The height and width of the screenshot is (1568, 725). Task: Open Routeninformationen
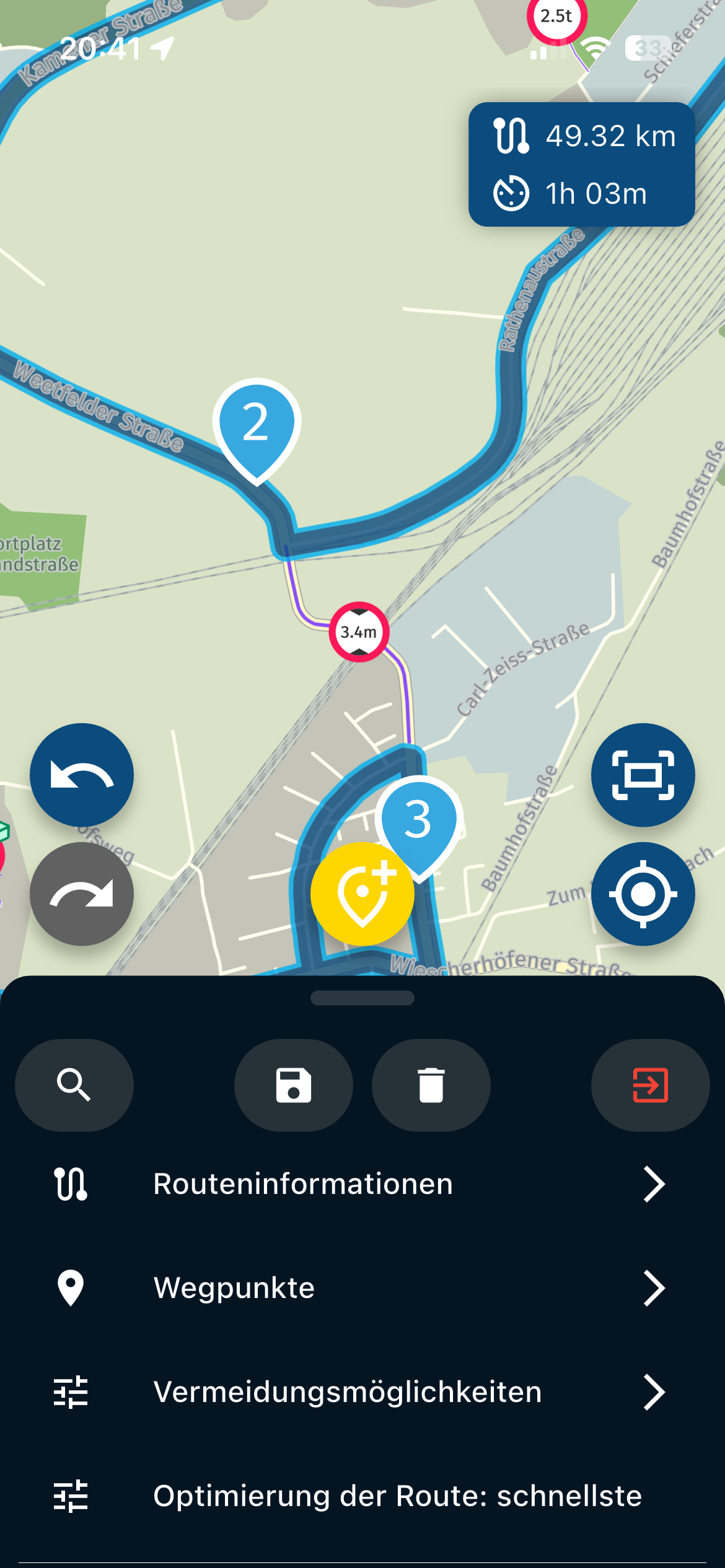(362, 1184)
